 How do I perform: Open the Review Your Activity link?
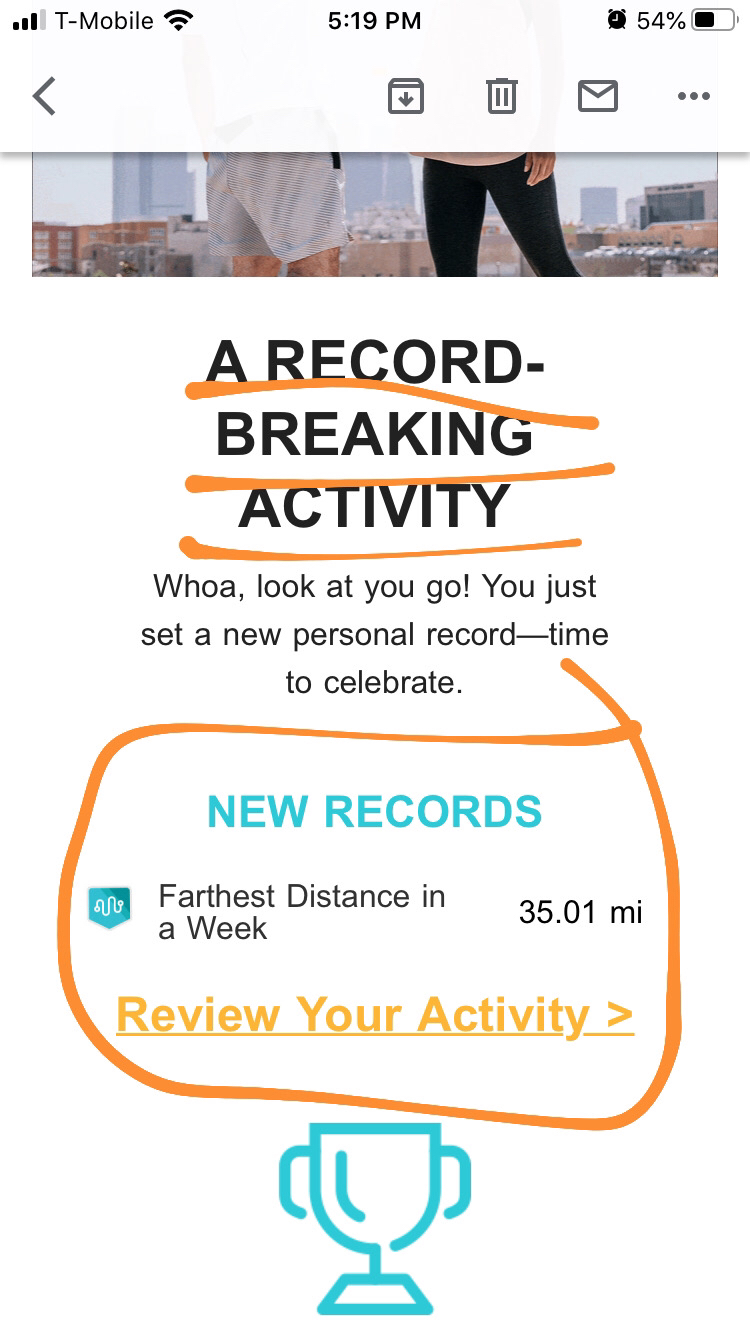tap(375, 1014)
